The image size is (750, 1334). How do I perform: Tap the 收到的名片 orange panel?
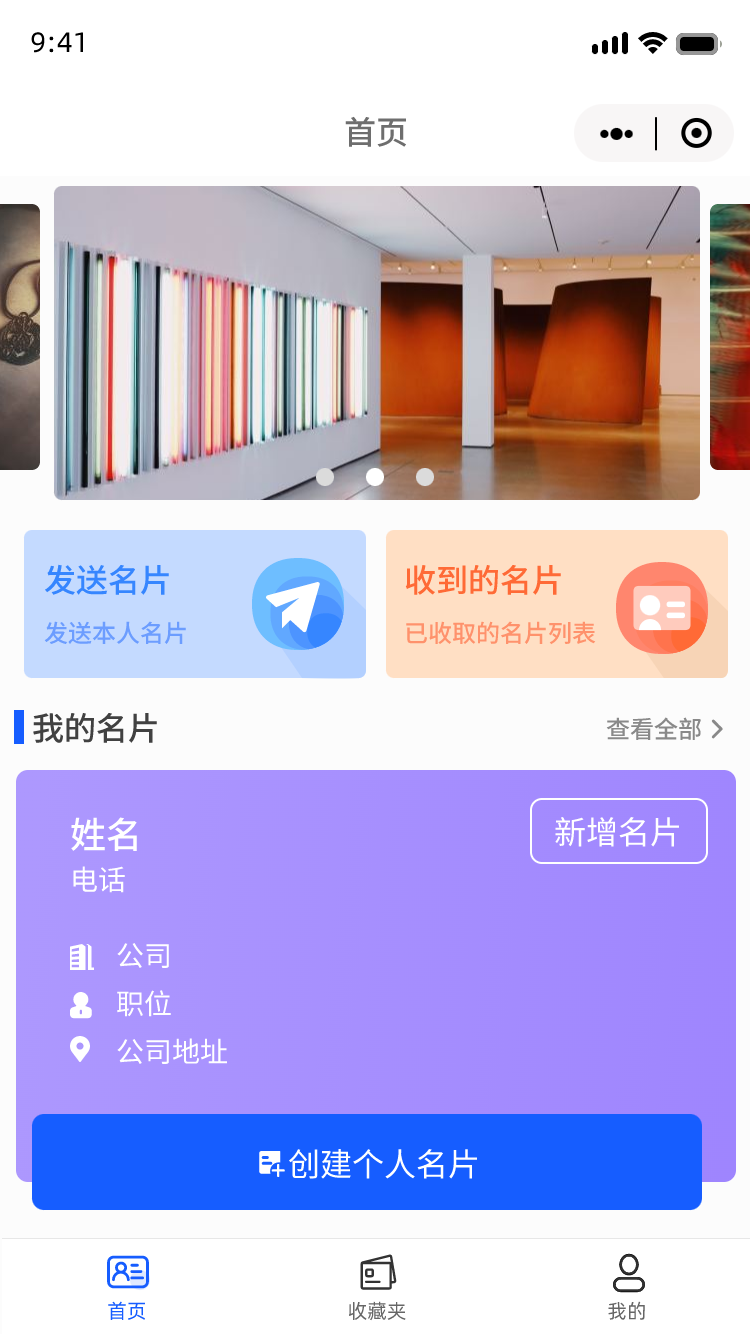[x=556, y=604]
